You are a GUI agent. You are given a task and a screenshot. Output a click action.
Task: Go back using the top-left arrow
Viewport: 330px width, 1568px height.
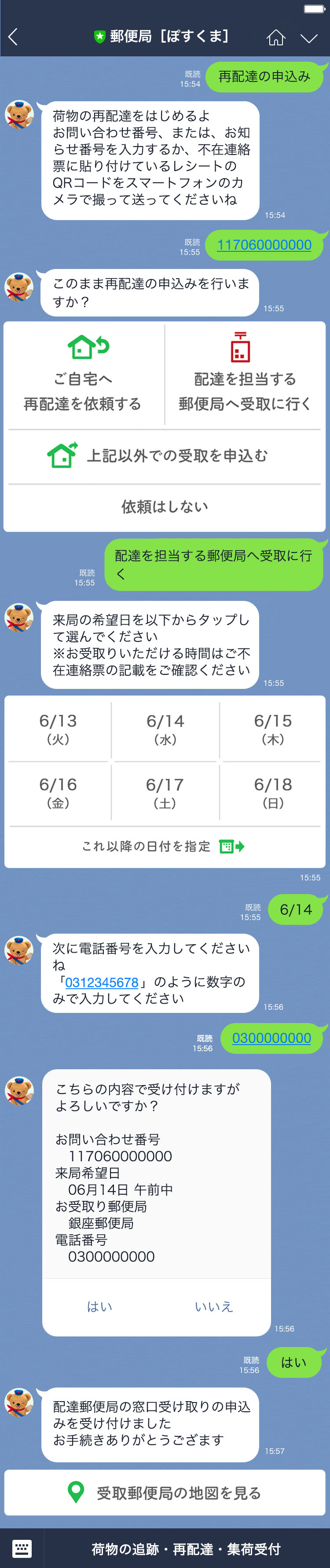[x=13, y=37]
